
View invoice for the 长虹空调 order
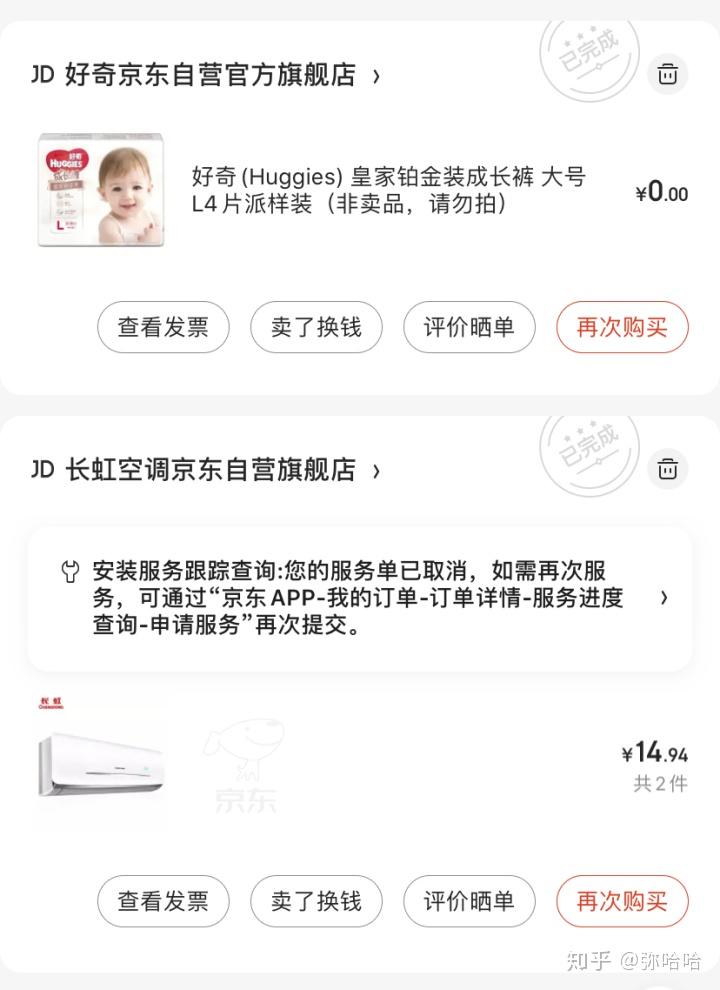click(163, 901)
